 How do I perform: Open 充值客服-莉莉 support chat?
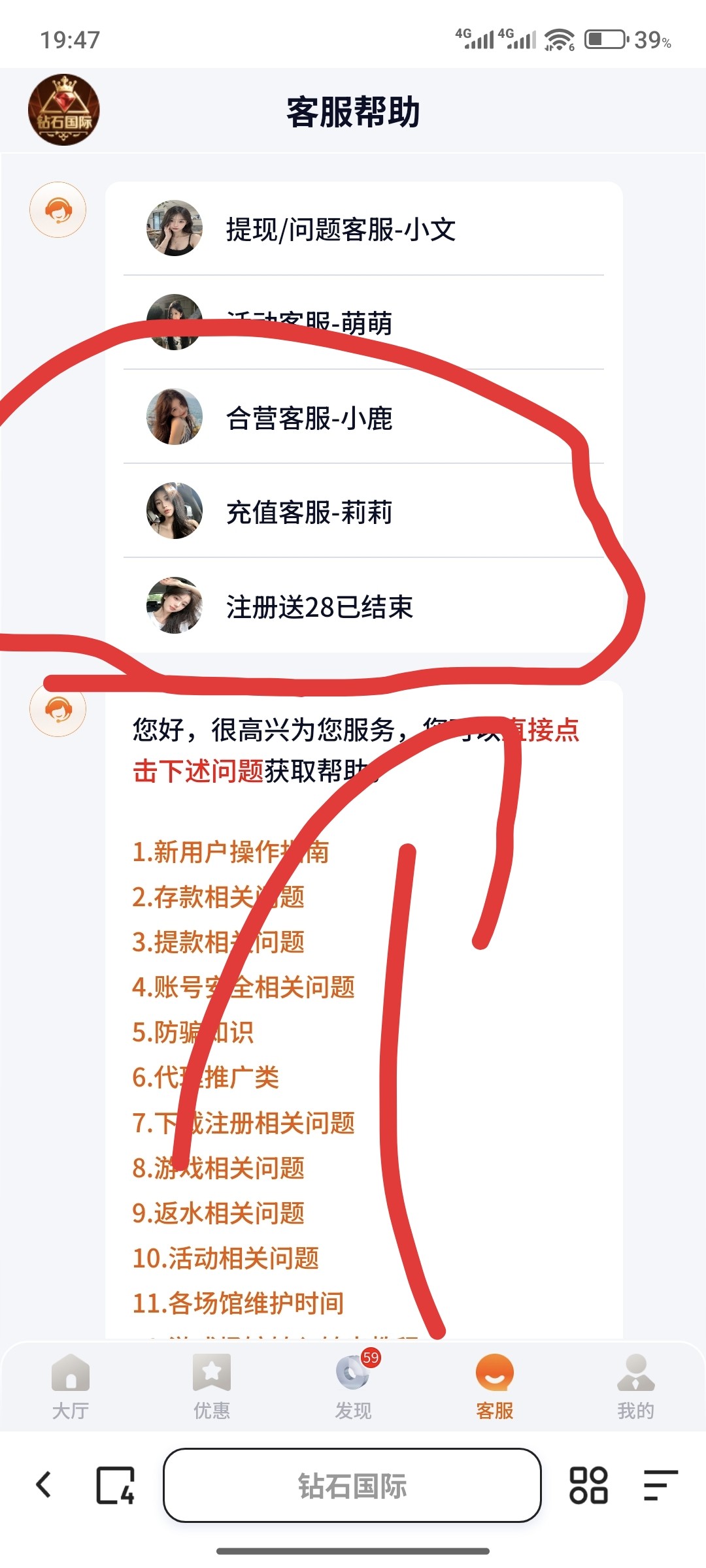pos(309,512)
